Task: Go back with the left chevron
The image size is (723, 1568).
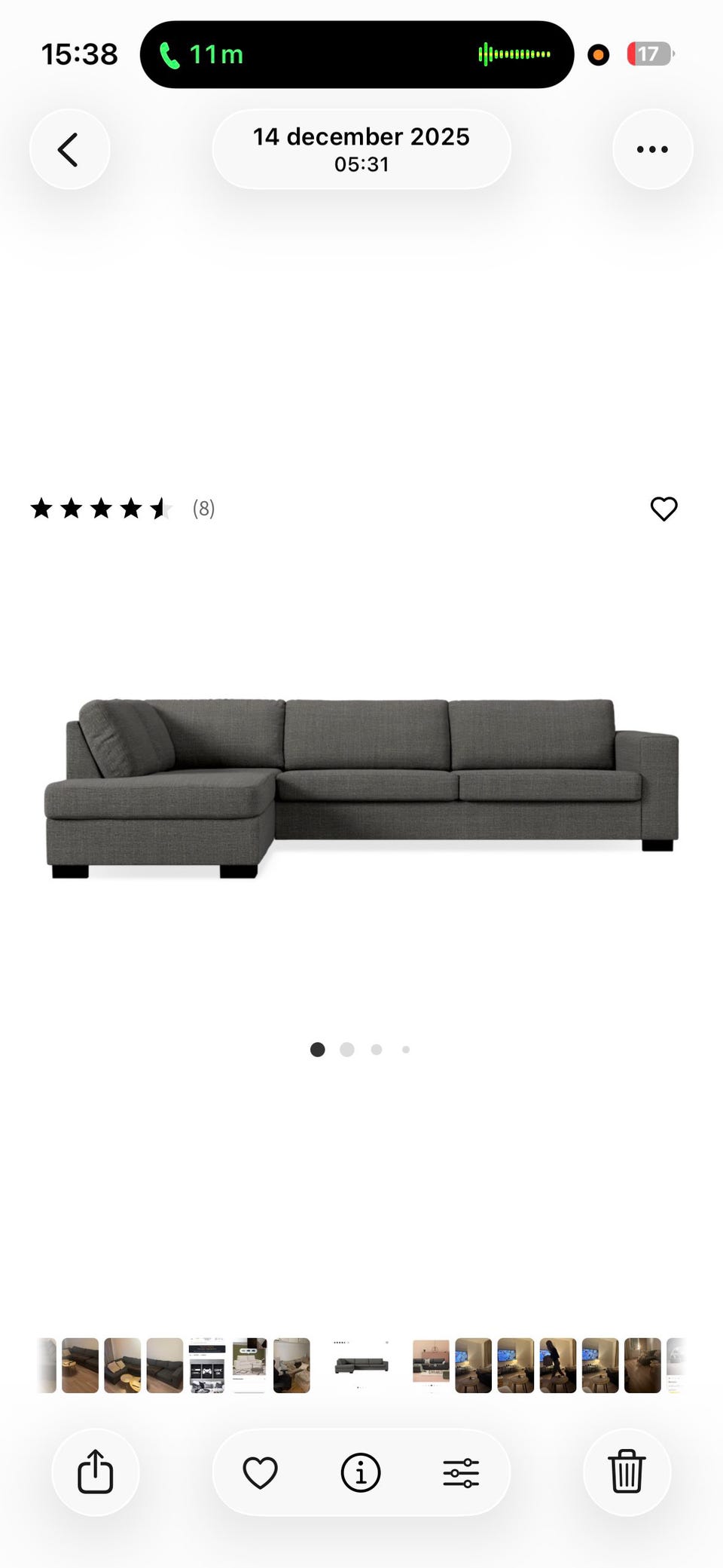Action: (69, 148)
